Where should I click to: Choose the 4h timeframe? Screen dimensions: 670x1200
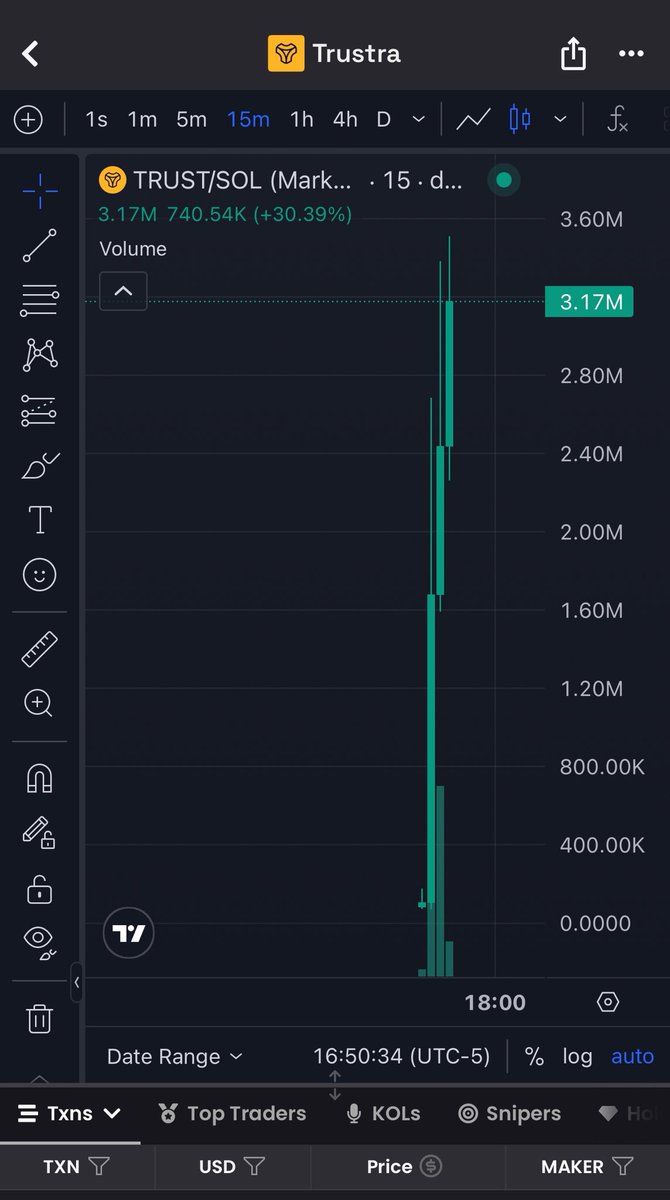(x=345, y=120)
